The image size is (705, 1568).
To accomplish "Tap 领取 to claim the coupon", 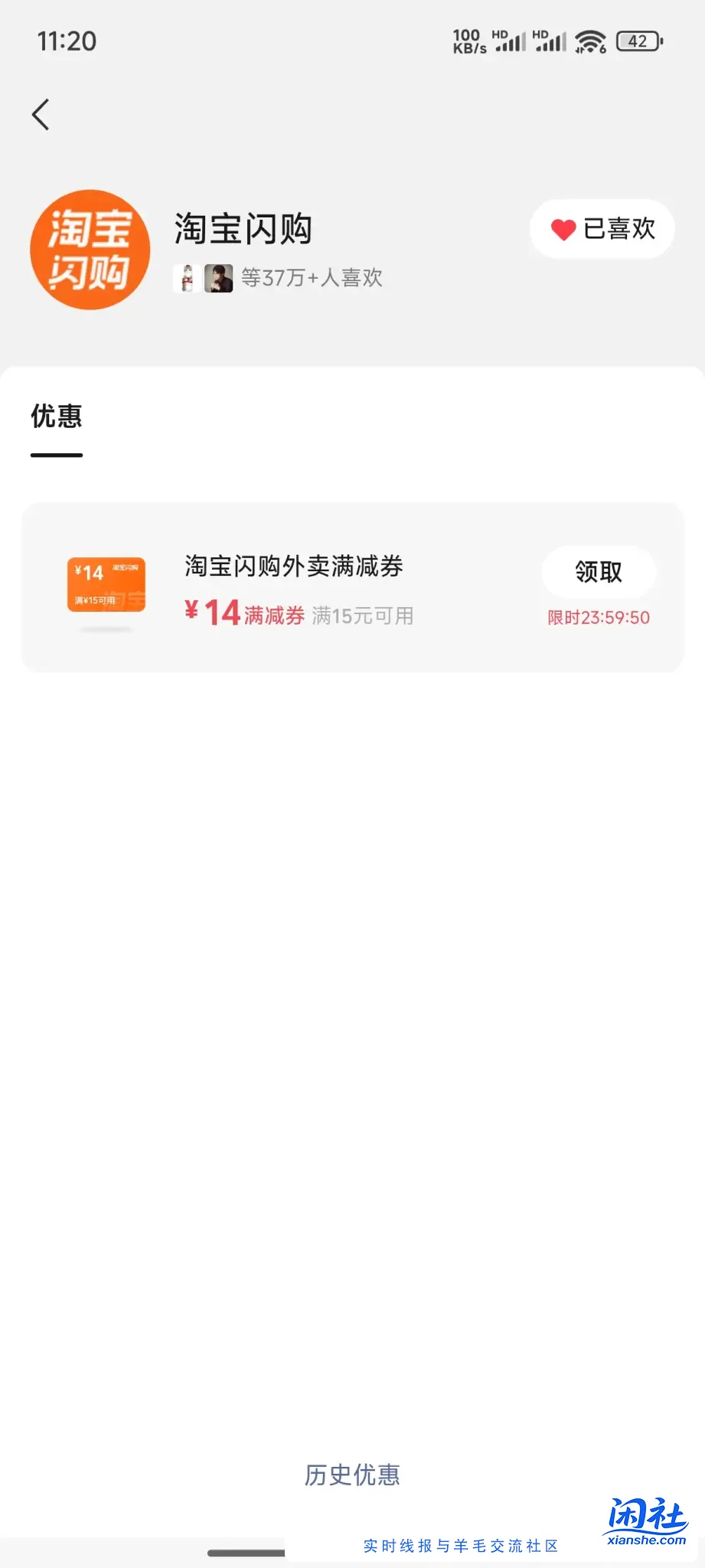I will (598, 571).
